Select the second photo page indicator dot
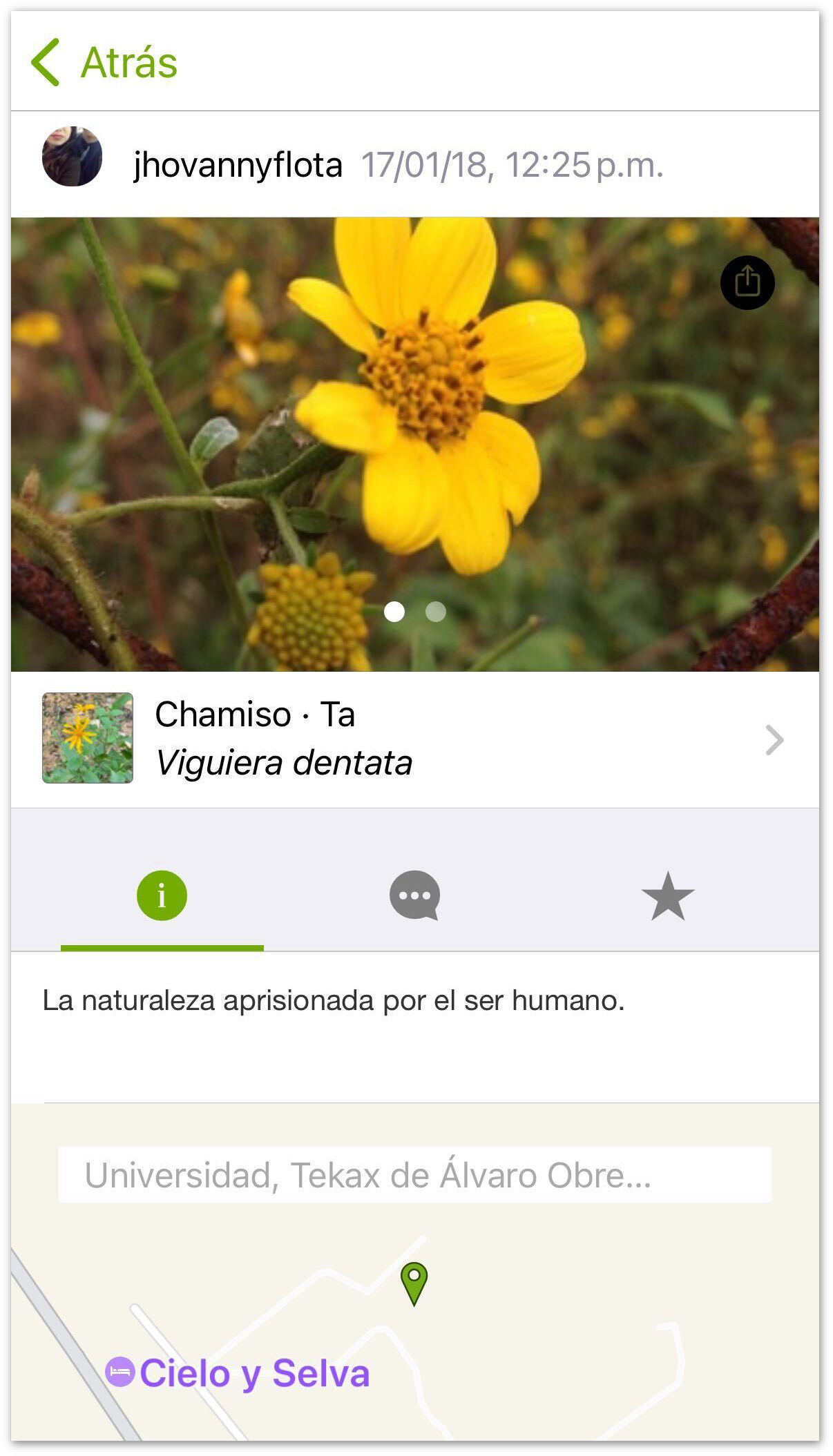 (x=435, y=612)
